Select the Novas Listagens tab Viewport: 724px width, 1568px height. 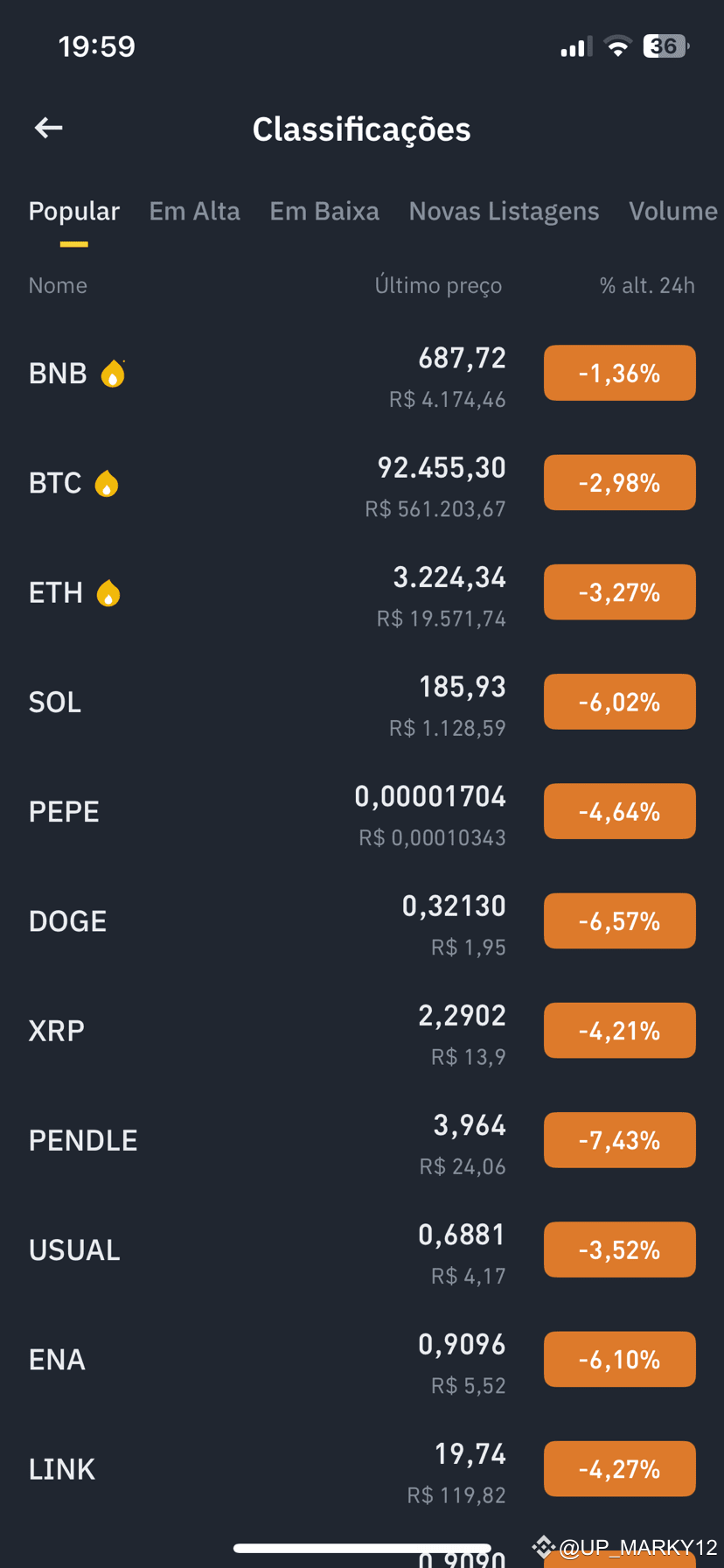504,211
